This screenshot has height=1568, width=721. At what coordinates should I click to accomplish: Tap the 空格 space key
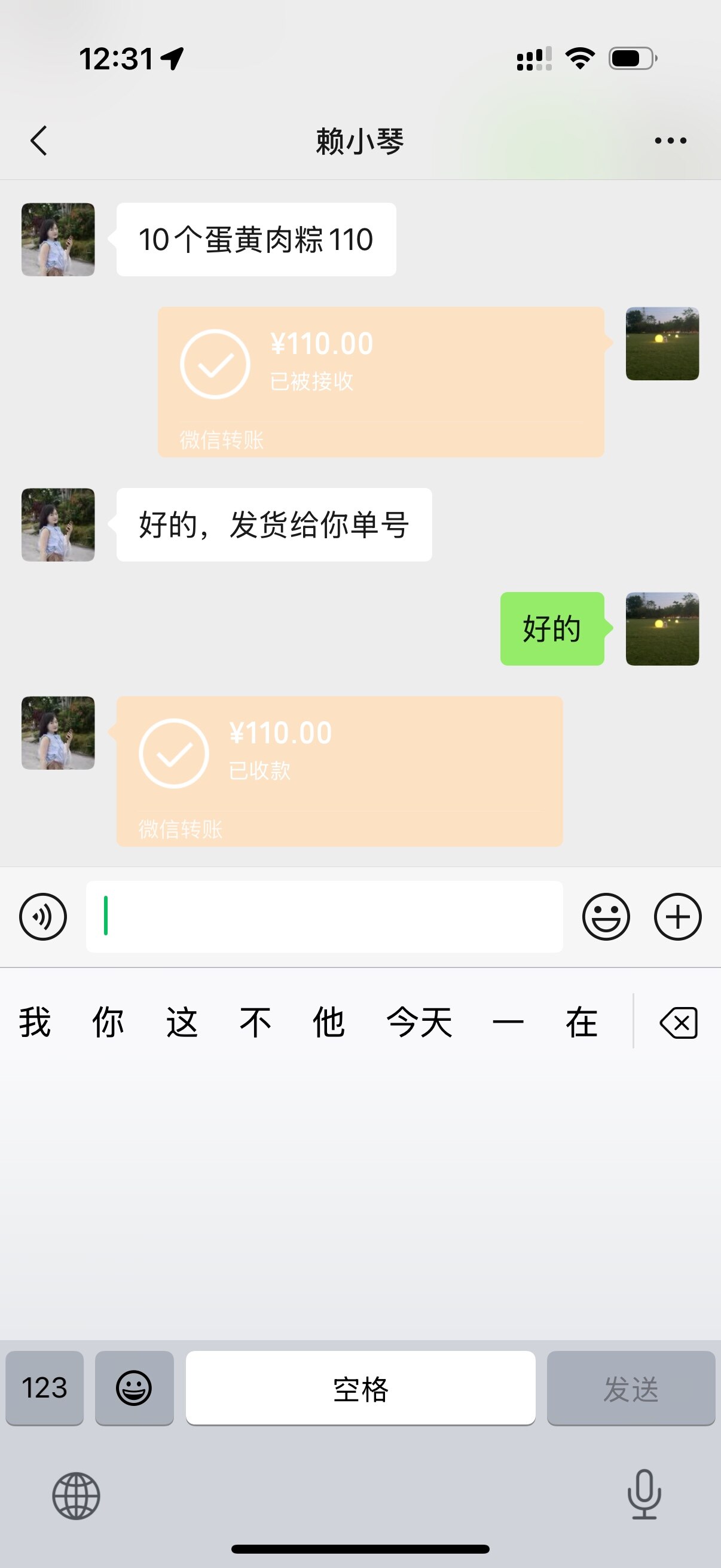(x=360, y=1389)
